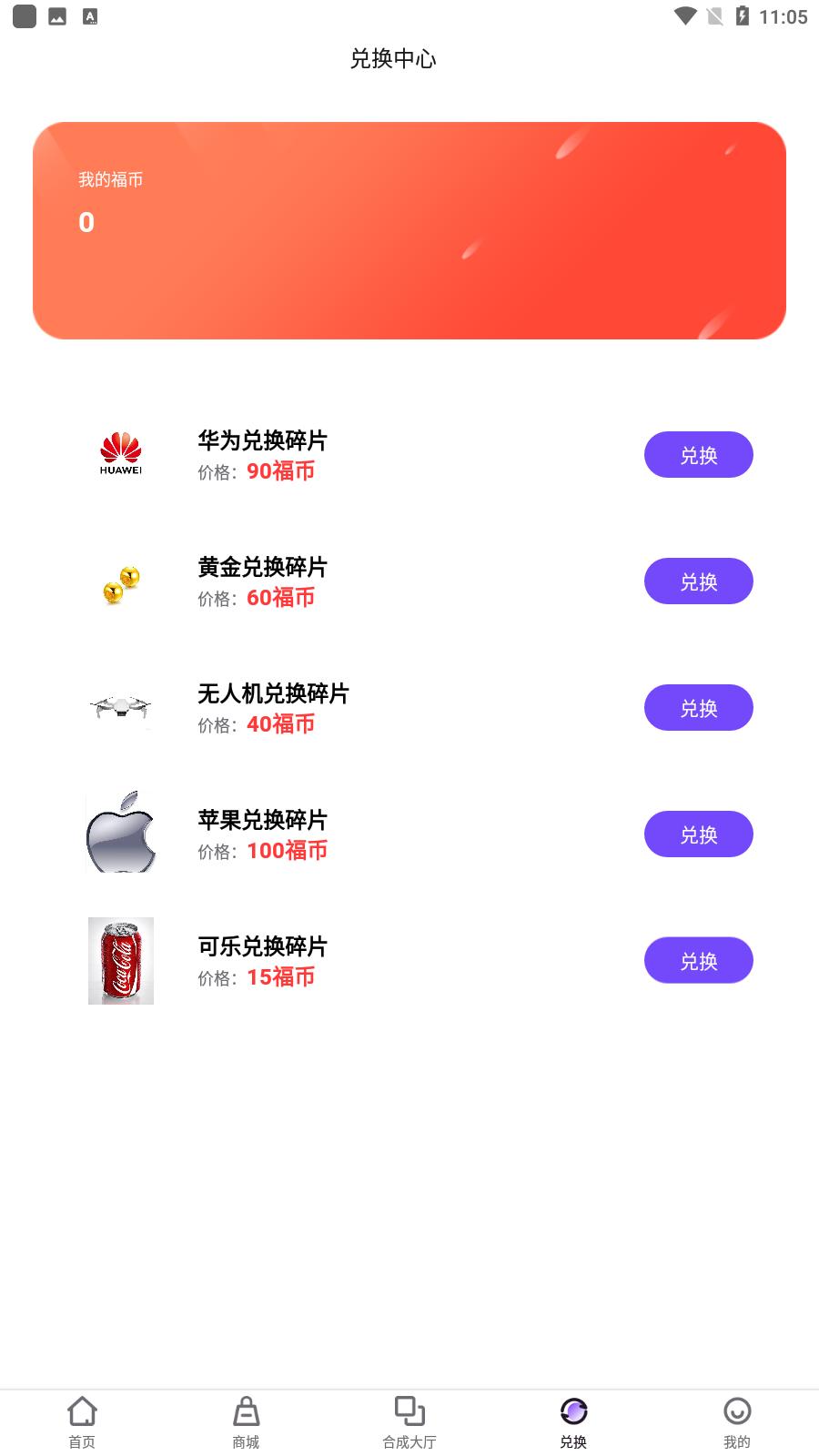Tap 兑换 for 黄金兑换碎片
The height and width of the screenshot is (1456, 819).
698,581
